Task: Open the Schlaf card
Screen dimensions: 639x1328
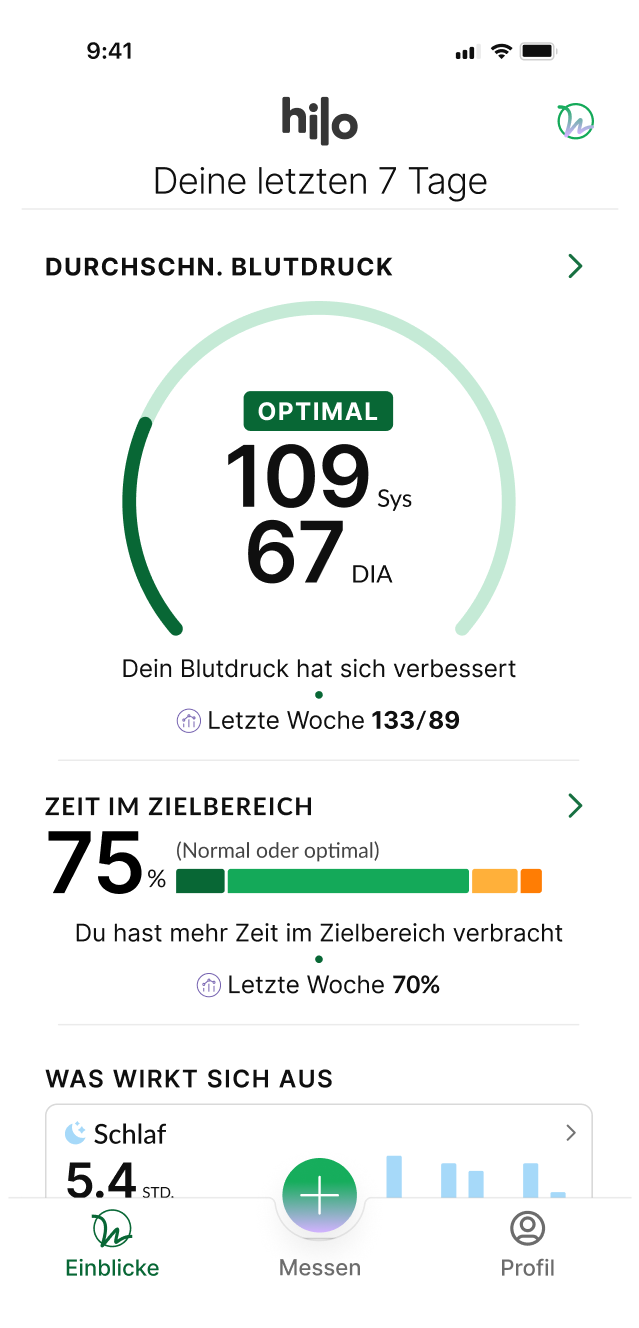Action: [x=318, y=1150]
